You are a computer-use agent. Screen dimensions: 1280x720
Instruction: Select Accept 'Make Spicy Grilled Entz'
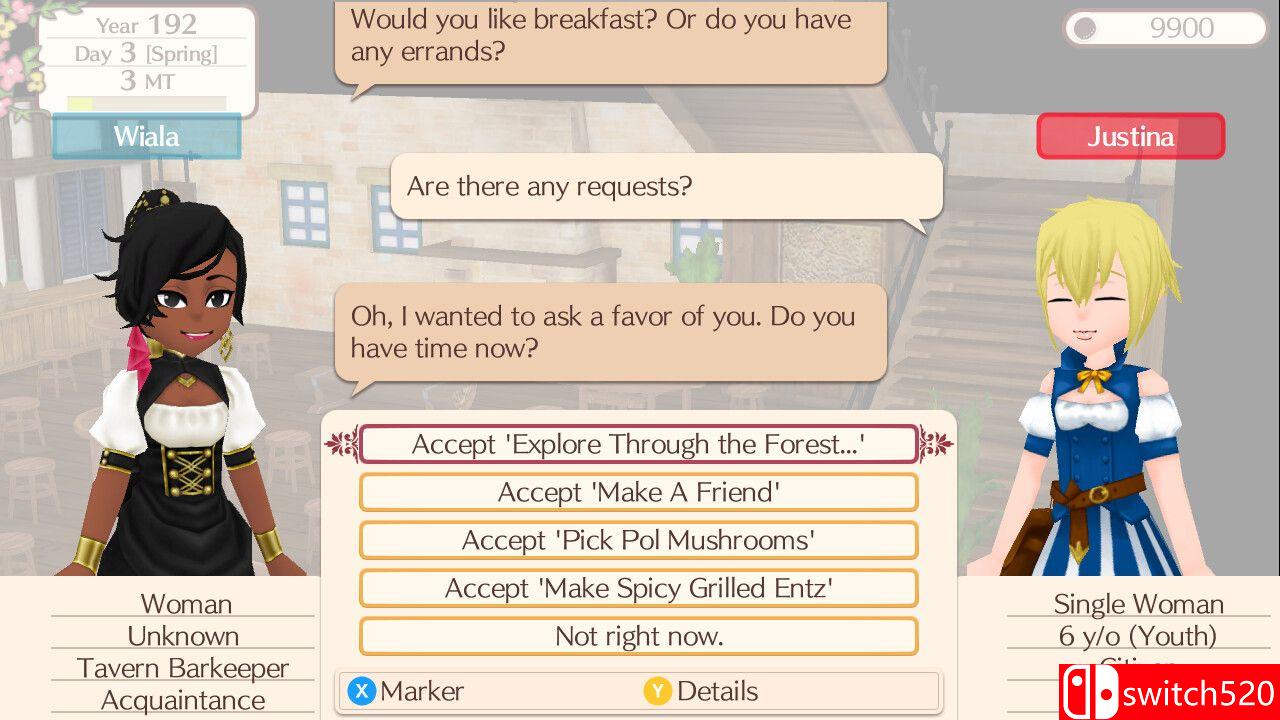tap(638, 588)
